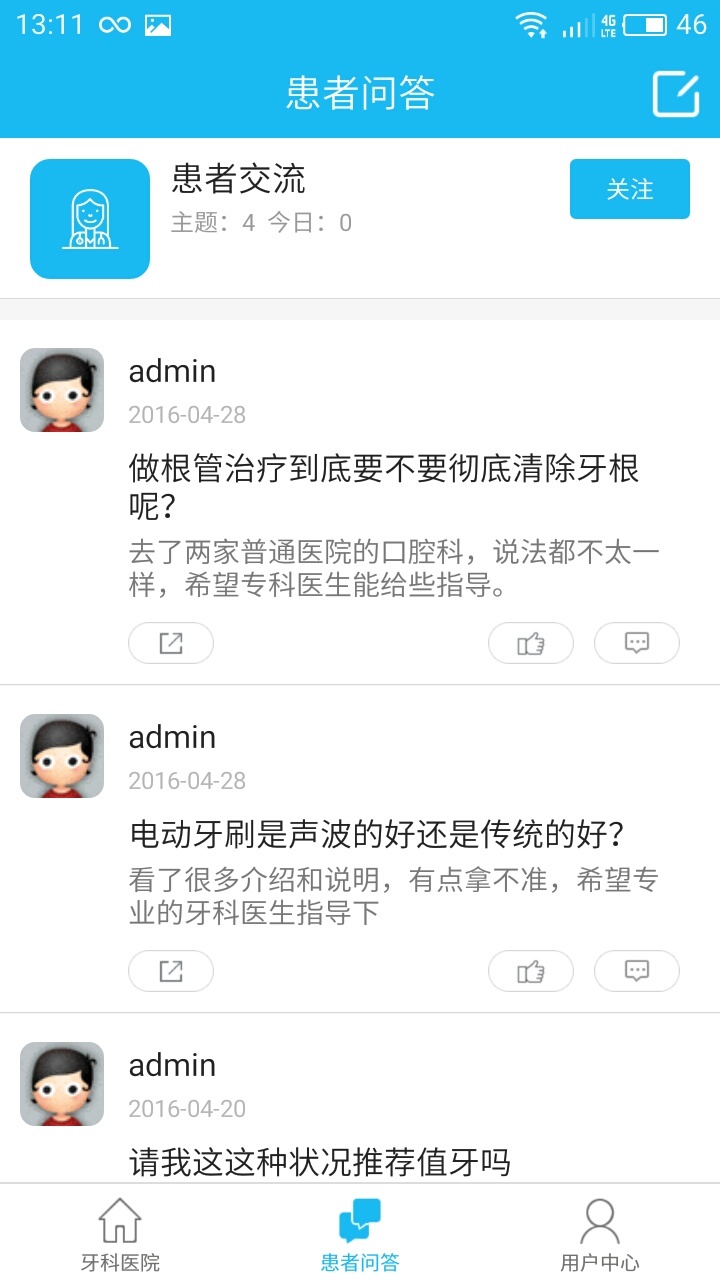Compose a new post via the edit icon
The image size is (720, 1280).
[x=676, y=95]
